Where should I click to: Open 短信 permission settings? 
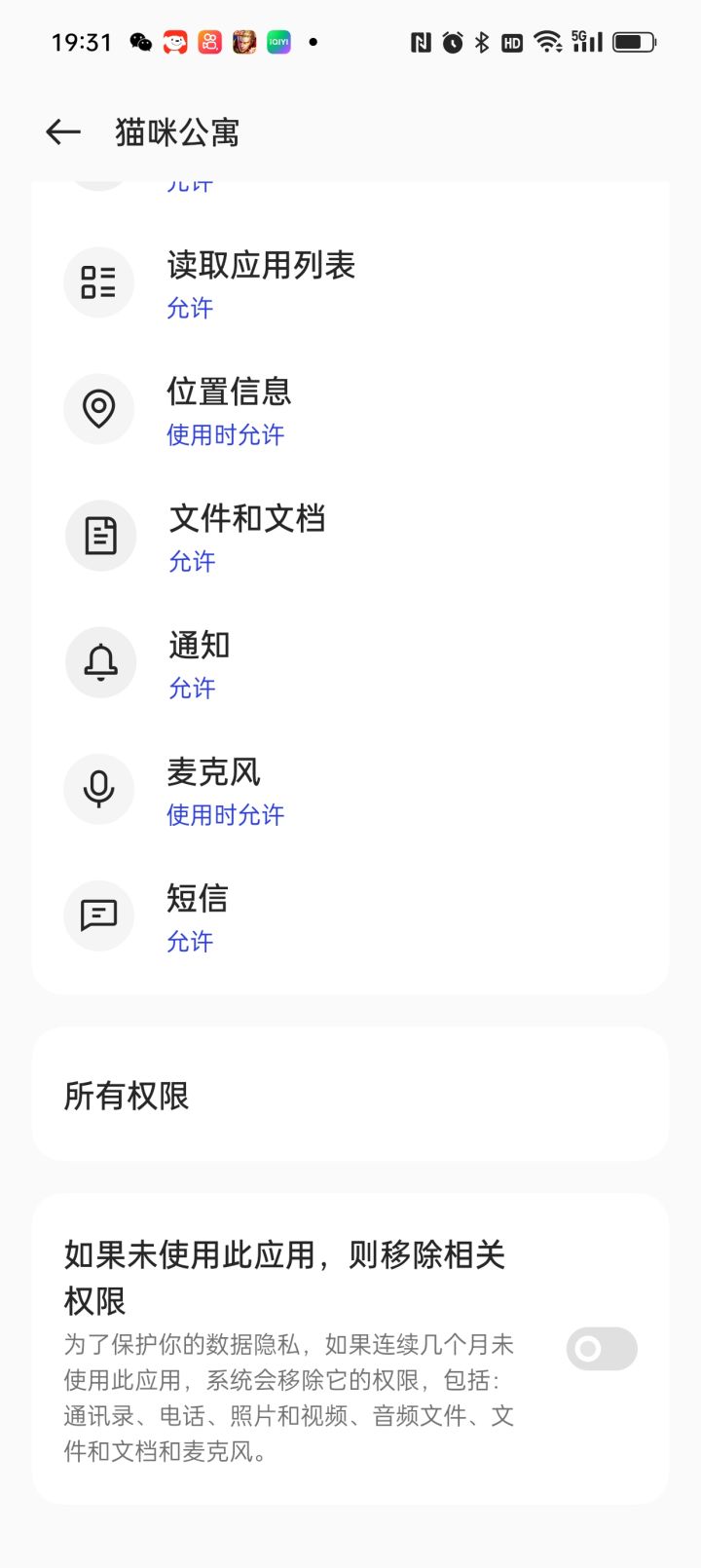click(350, 916)
